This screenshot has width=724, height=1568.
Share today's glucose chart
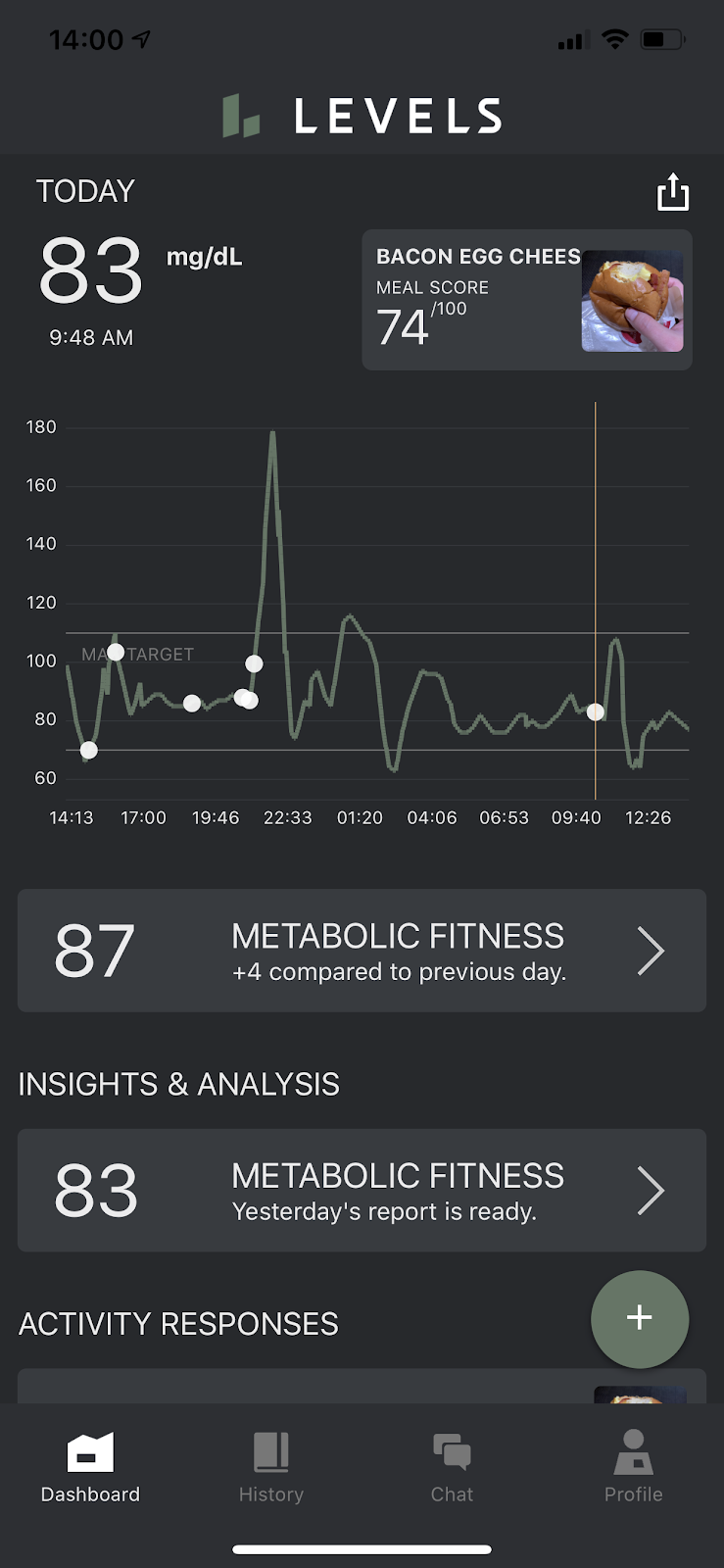pyautogui.click(x=673, y=192)
